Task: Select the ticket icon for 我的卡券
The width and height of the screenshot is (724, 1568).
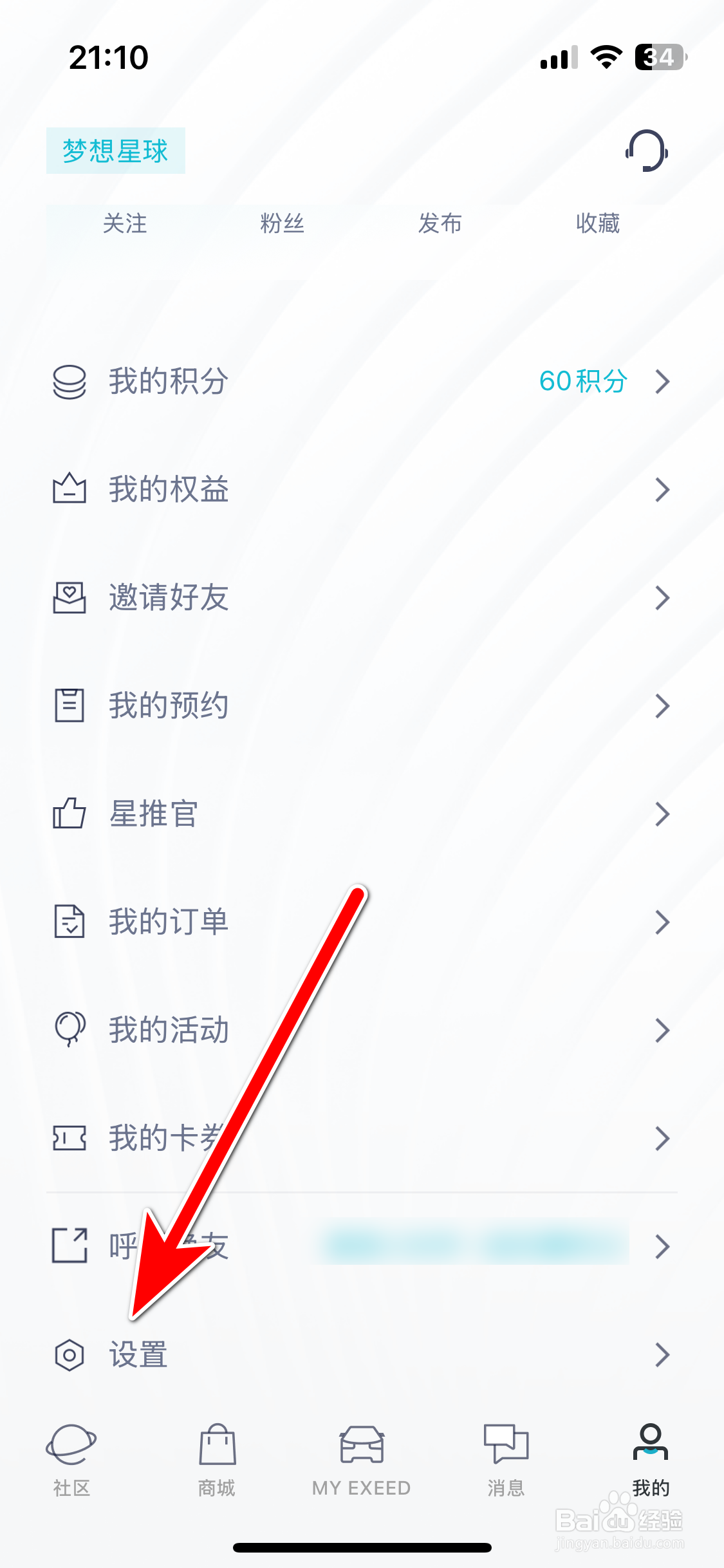Action: tap(70, 1138)
